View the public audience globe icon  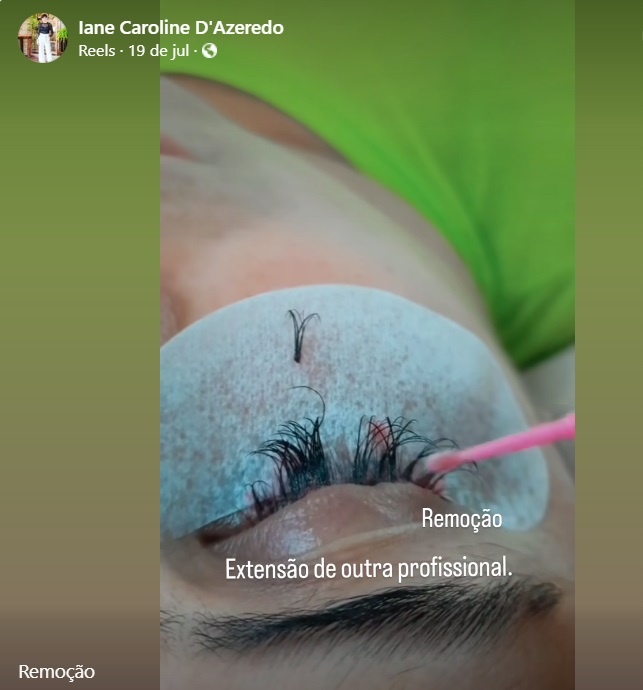(x=209, y=51)
